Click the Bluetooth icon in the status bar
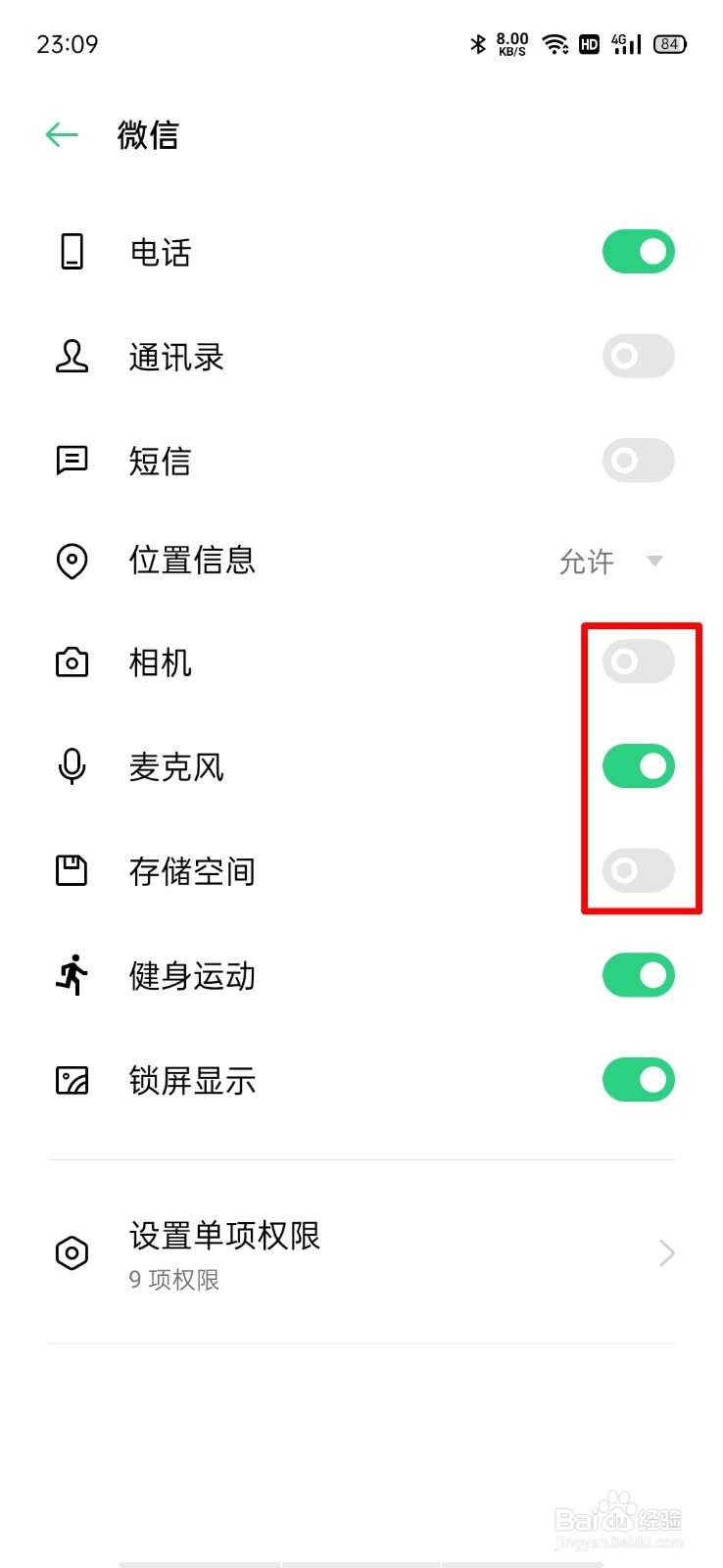723x1568 pixels. tap(479, 44)
